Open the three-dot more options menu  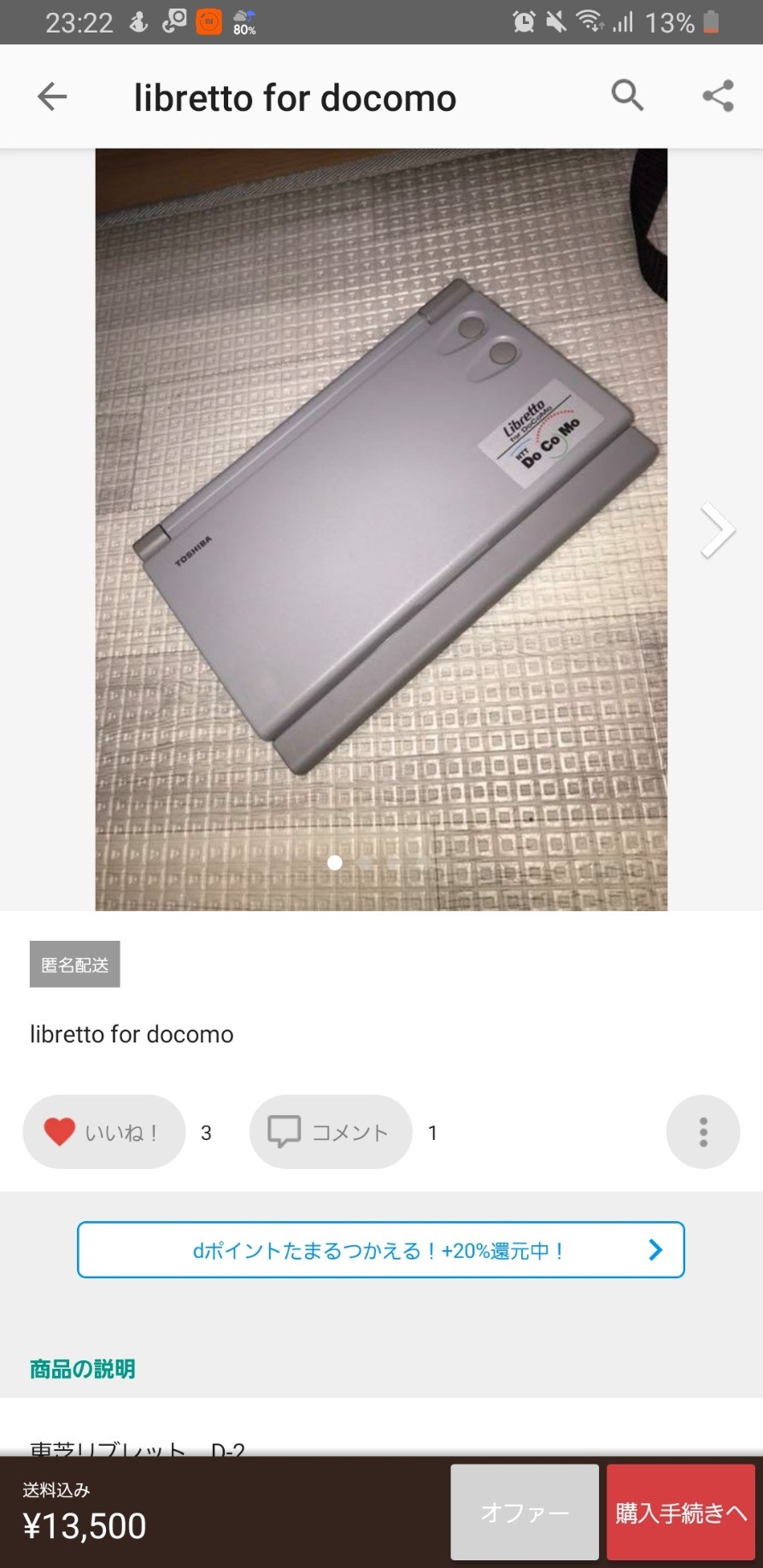(x=702, y=1132)
